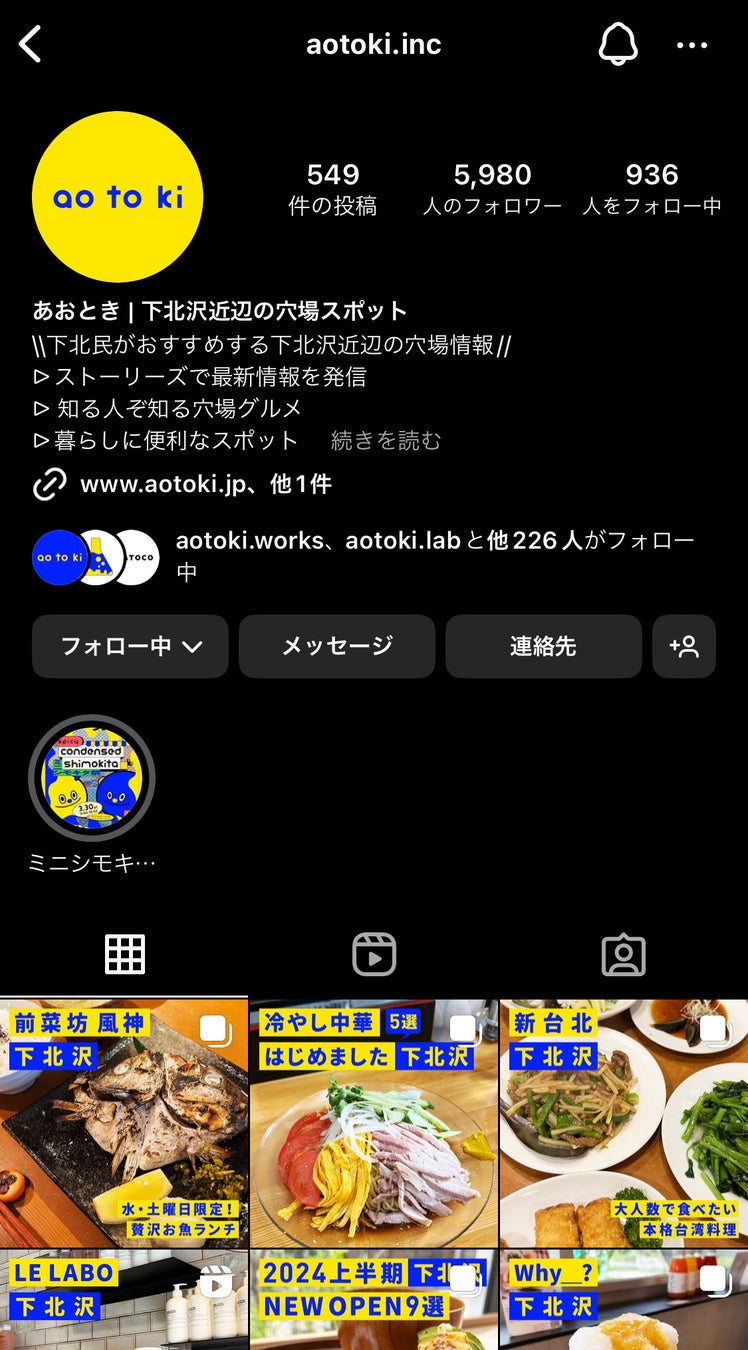View the 936 following list
This screenshot has height=1350, width=748.
click(x=652, y=188)
